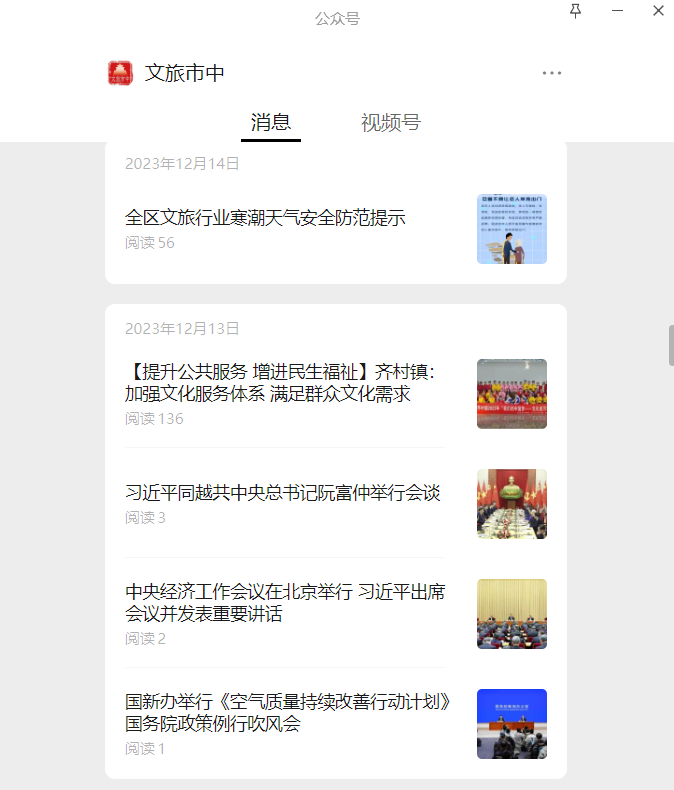Open the three-dot more options menu
This screenshot has height=790, width=674.
click(x=551, y=73)
